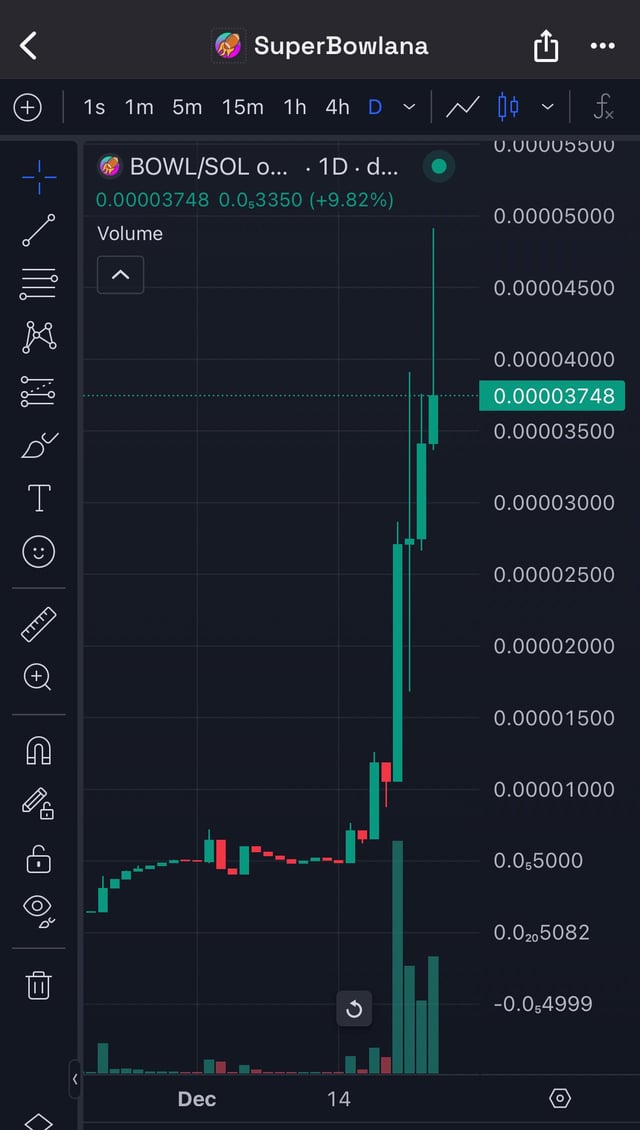Share the SuperBowlana chart
Image resolution: width=640 pixels, height=1130 pixels.
pos(545,45)
